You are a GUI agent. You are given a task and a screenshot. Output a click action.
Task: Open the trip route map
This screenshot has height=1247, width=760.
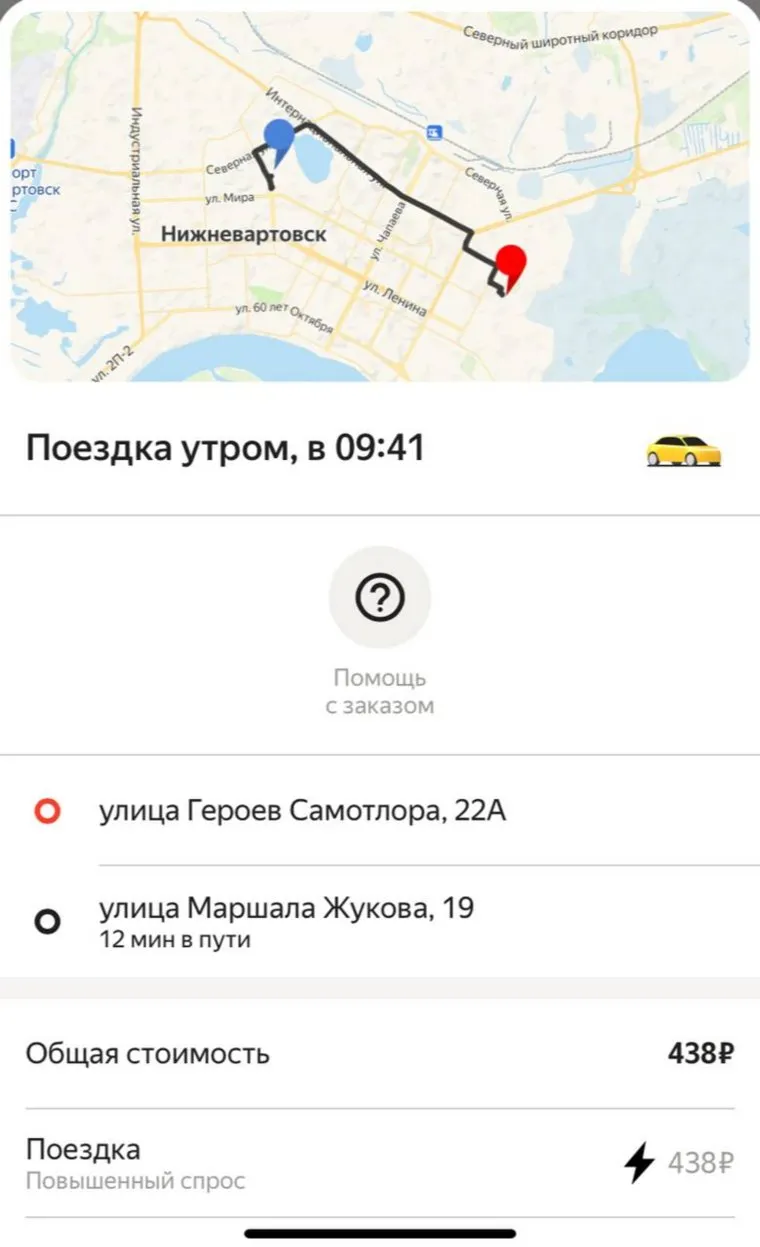coord(380,195)
